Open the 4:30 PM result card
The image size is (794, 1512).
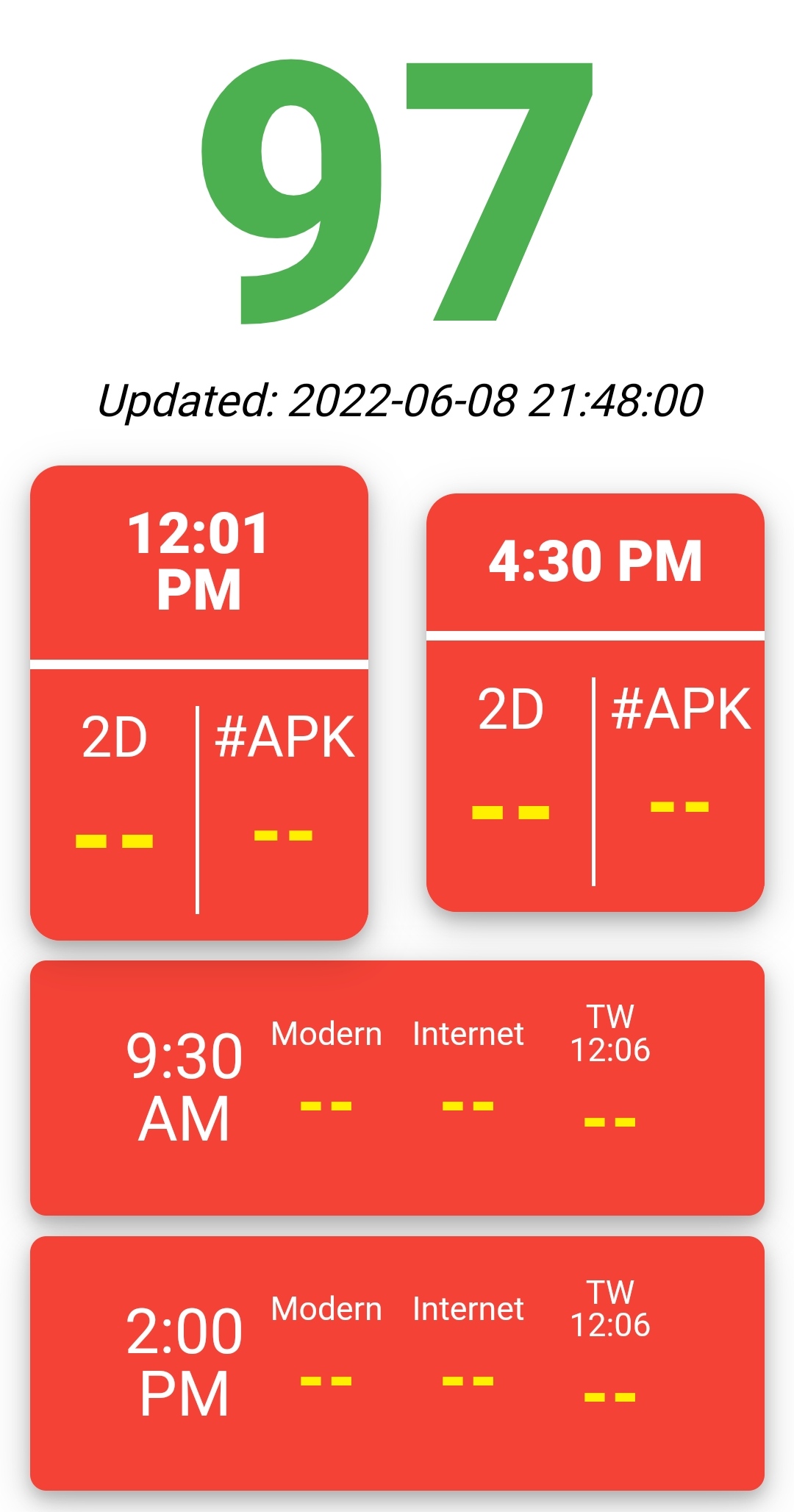coord(595,702)
